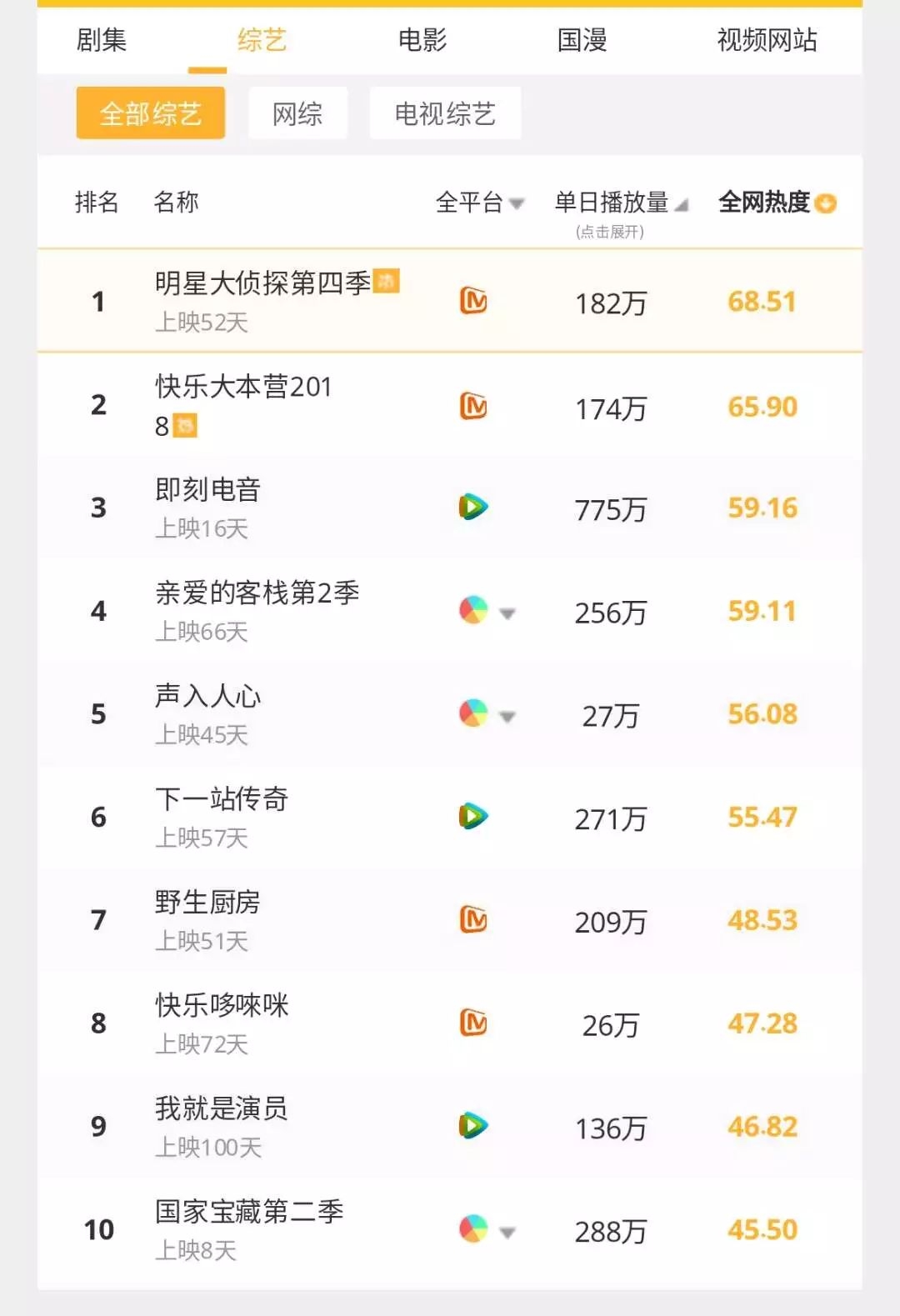The height and width of the screenshot is (1316, 900).
Task: Open 我就是演员 details
Action: click(222, 1109)
